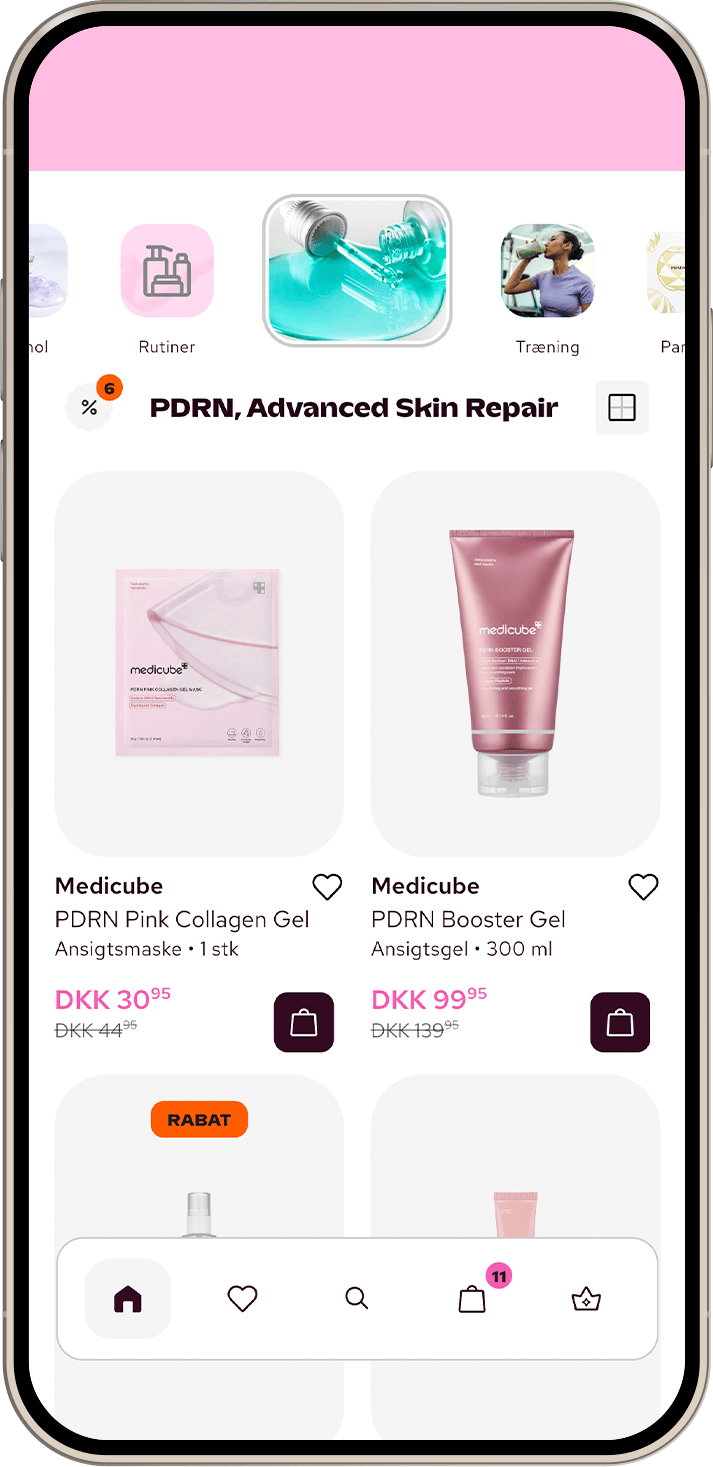Open the crown membership tab

click(x=586, y=1299)
